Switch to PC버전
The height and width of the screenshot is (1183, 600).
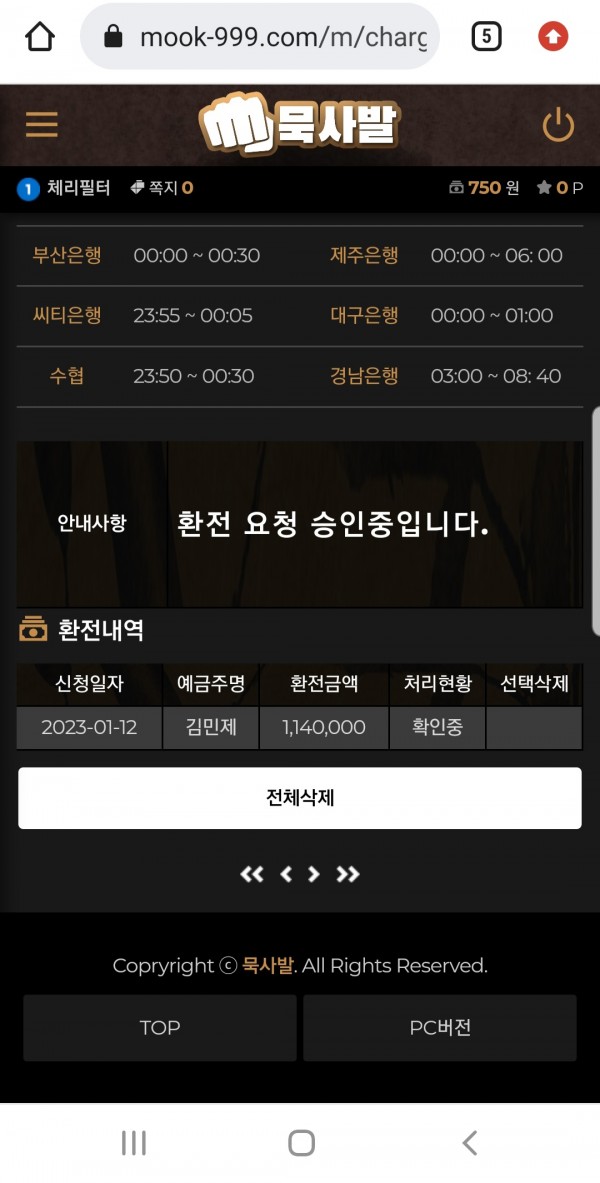pyautogui.click(x=440, y=1028)
